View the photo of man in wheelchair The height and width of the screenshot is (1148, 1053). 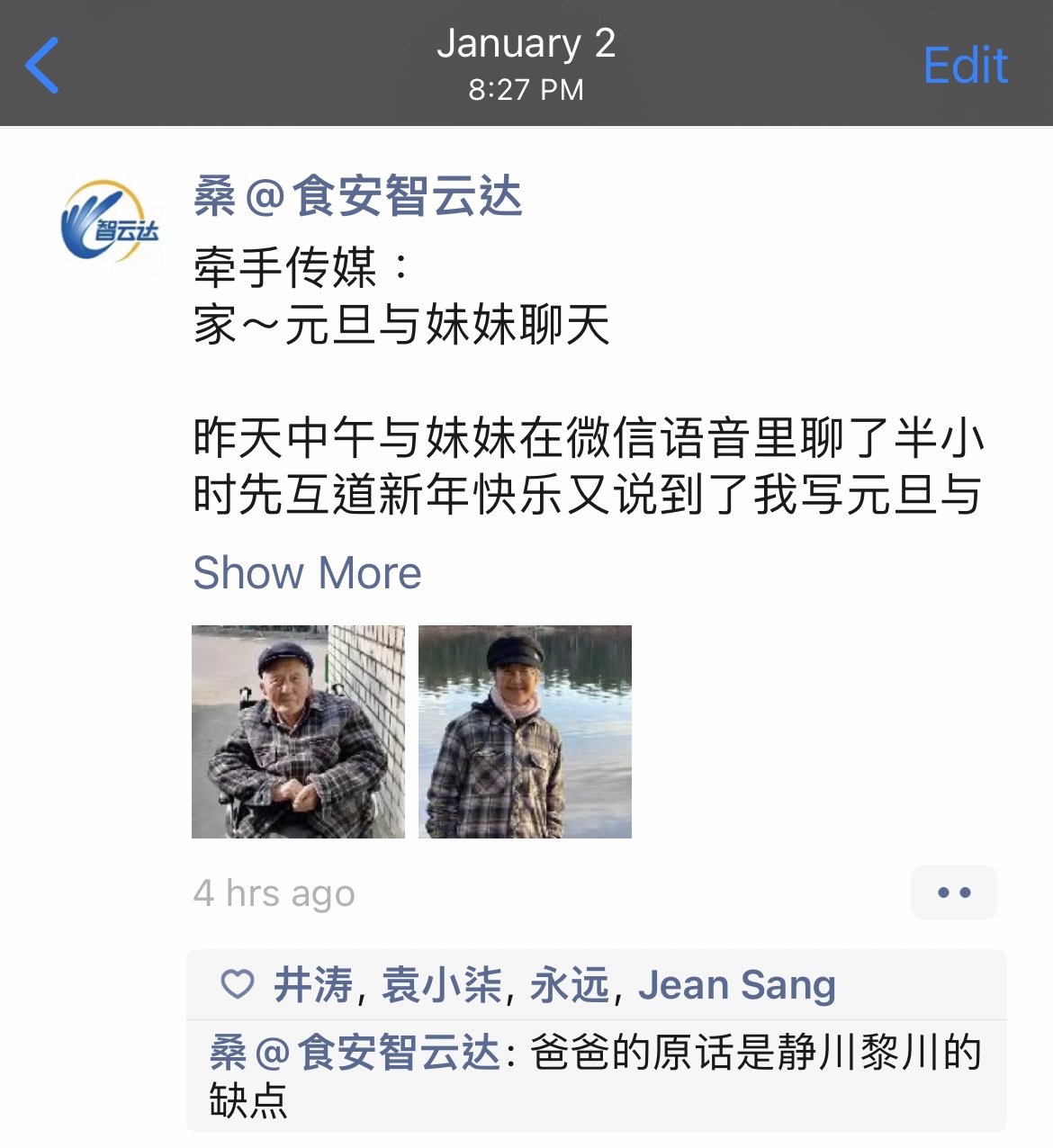[x=298, y=731]
